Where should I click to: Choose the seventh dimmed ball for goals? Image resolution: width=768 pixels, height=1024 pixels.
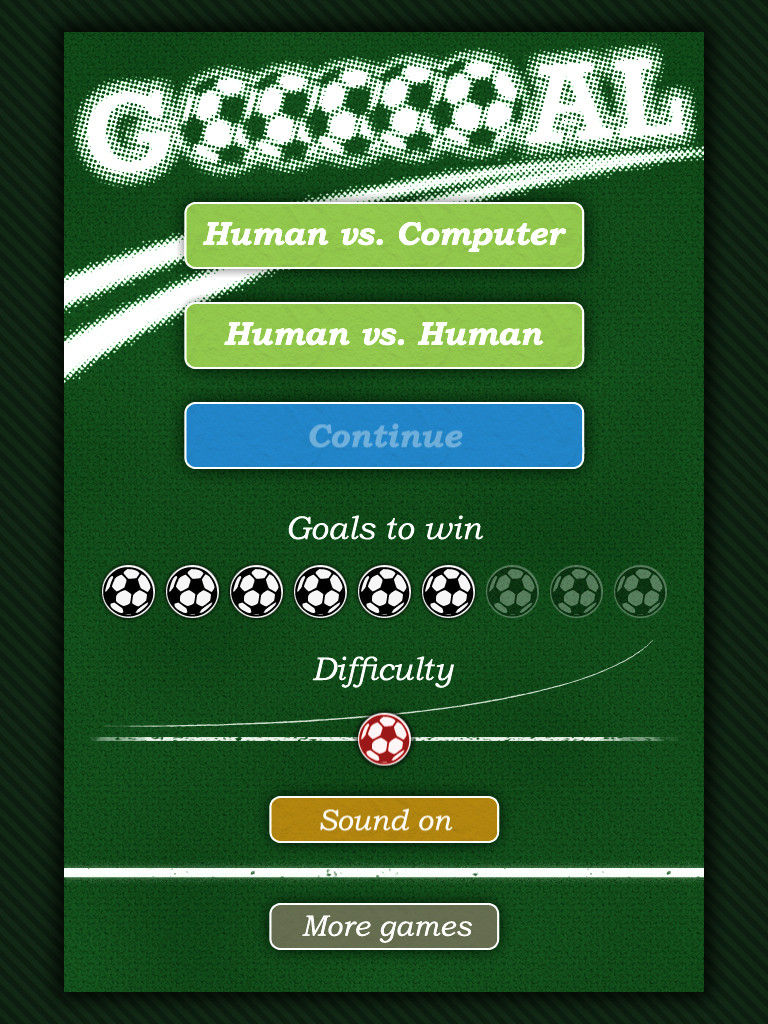(512, 592)
